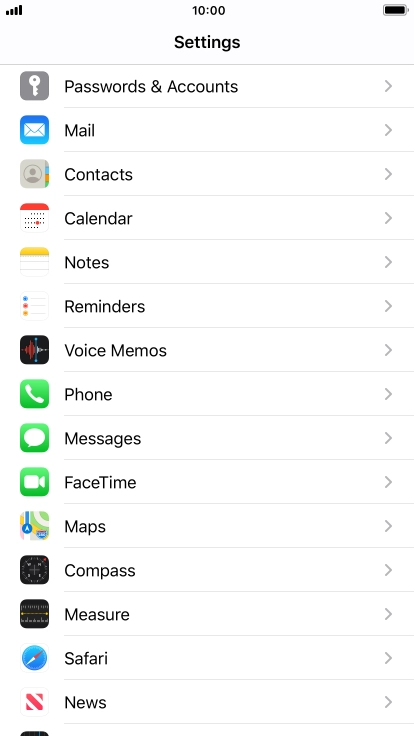
Task: Open Voice Memos settings
Action: [207, 351]
